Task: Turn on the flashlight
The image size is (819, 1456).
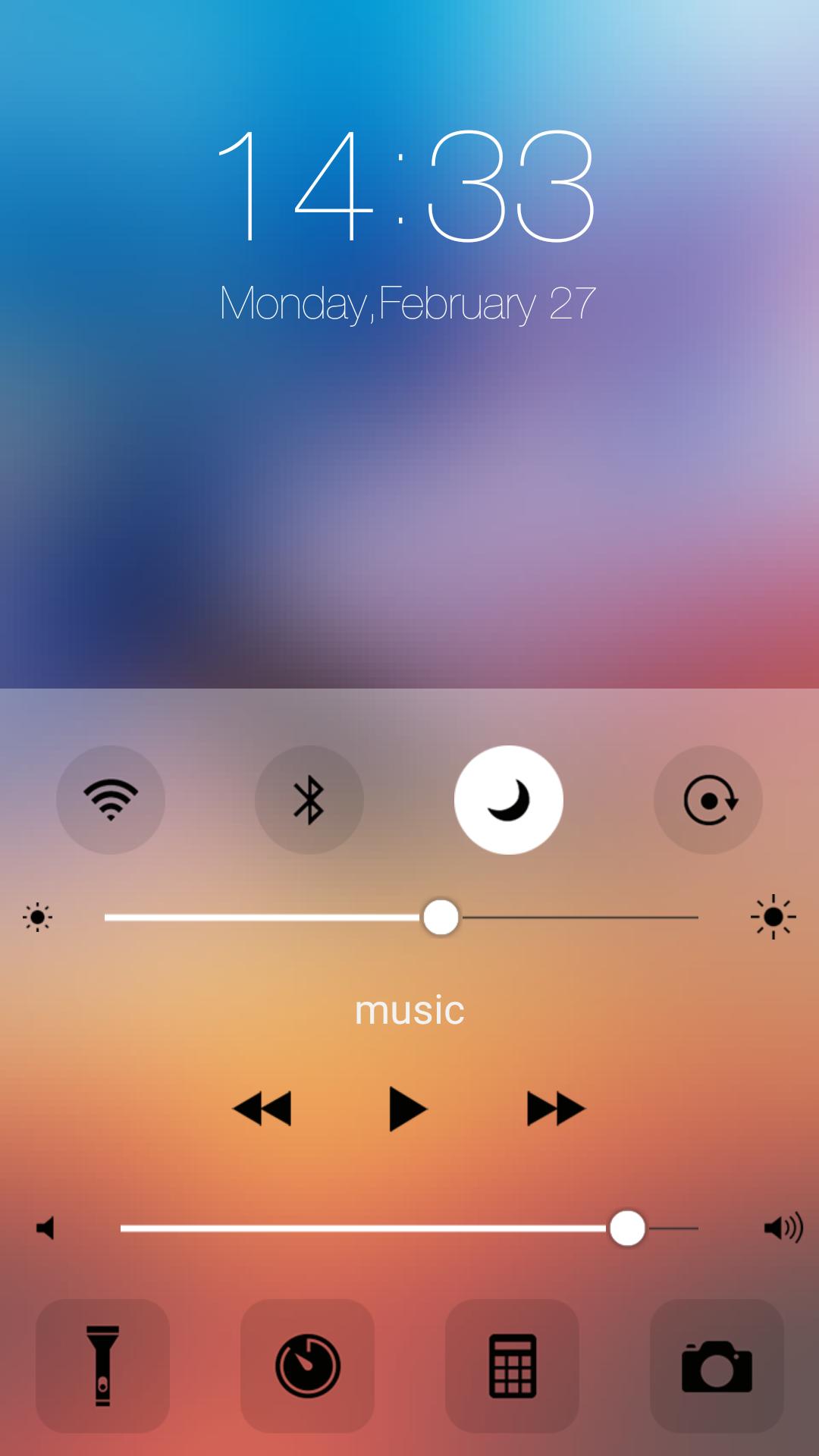Action: [103, 1366]
